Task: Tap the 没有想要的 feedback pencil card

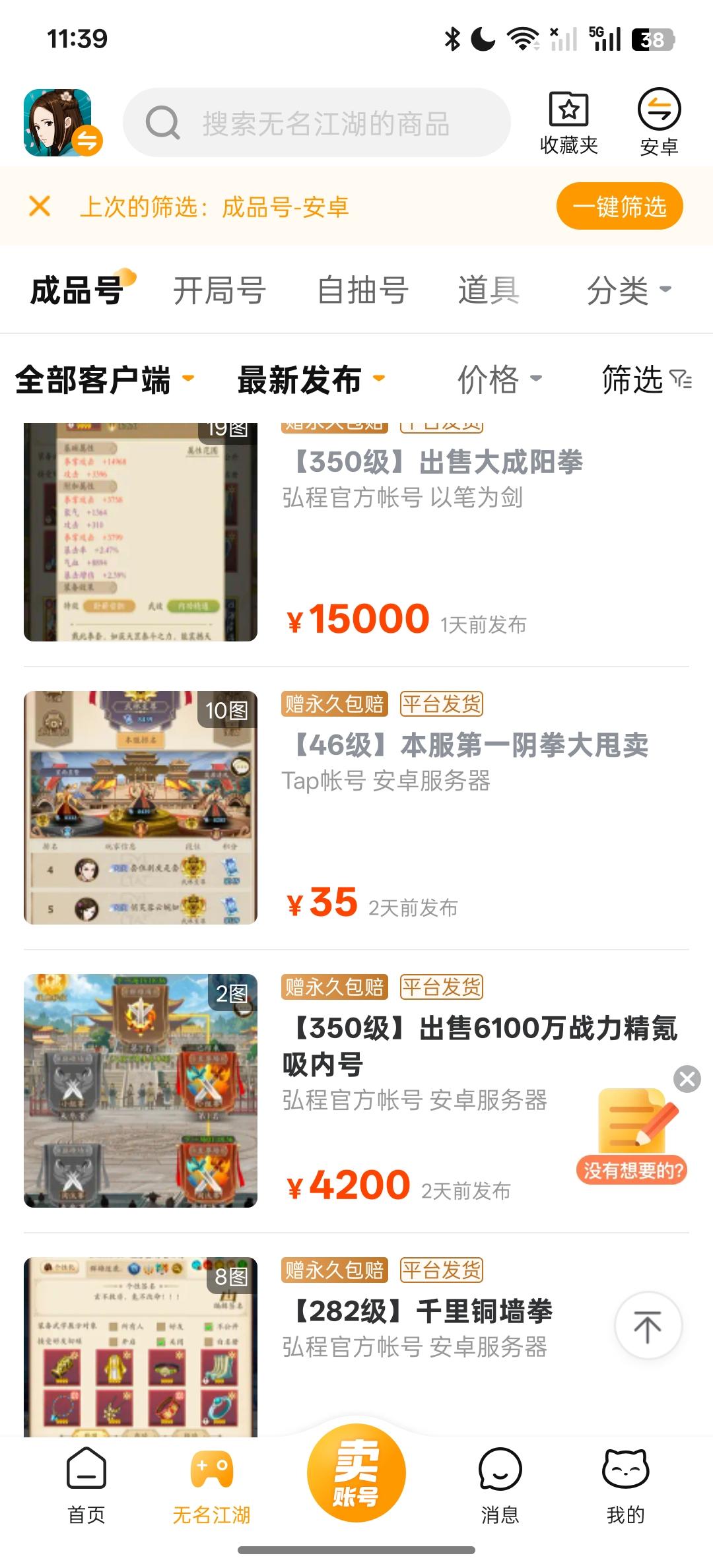Action: tap(632, 1130)
